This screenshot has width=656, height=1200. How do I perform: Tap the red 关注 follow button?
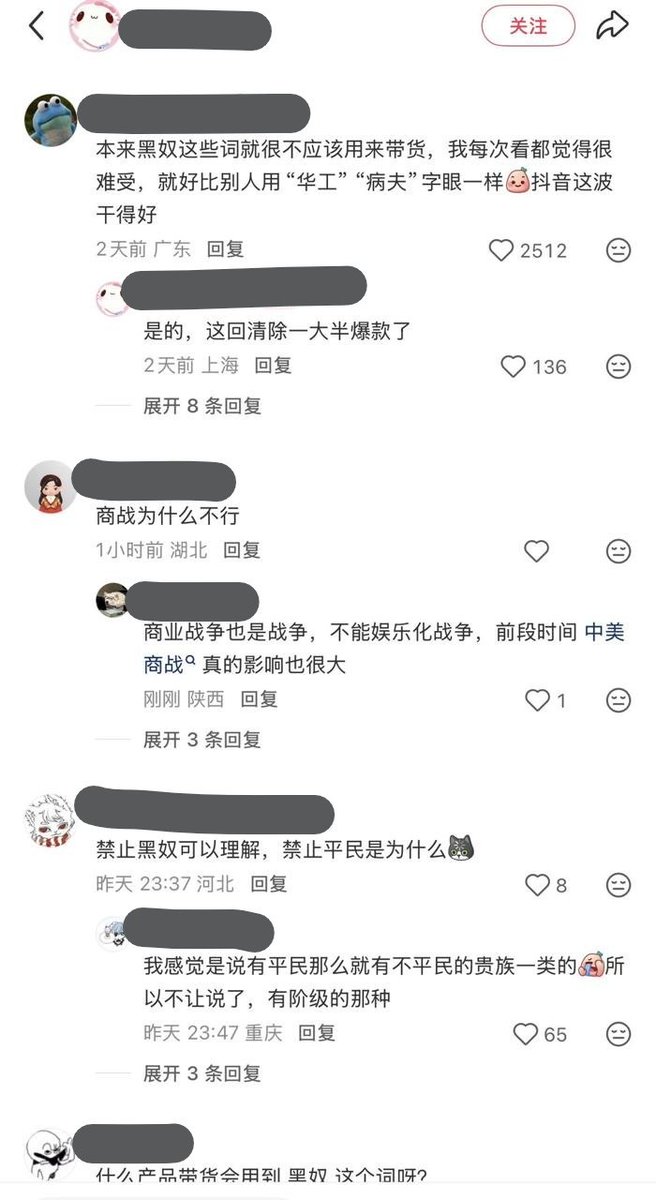pyautogui.click(x=528, y=26)
